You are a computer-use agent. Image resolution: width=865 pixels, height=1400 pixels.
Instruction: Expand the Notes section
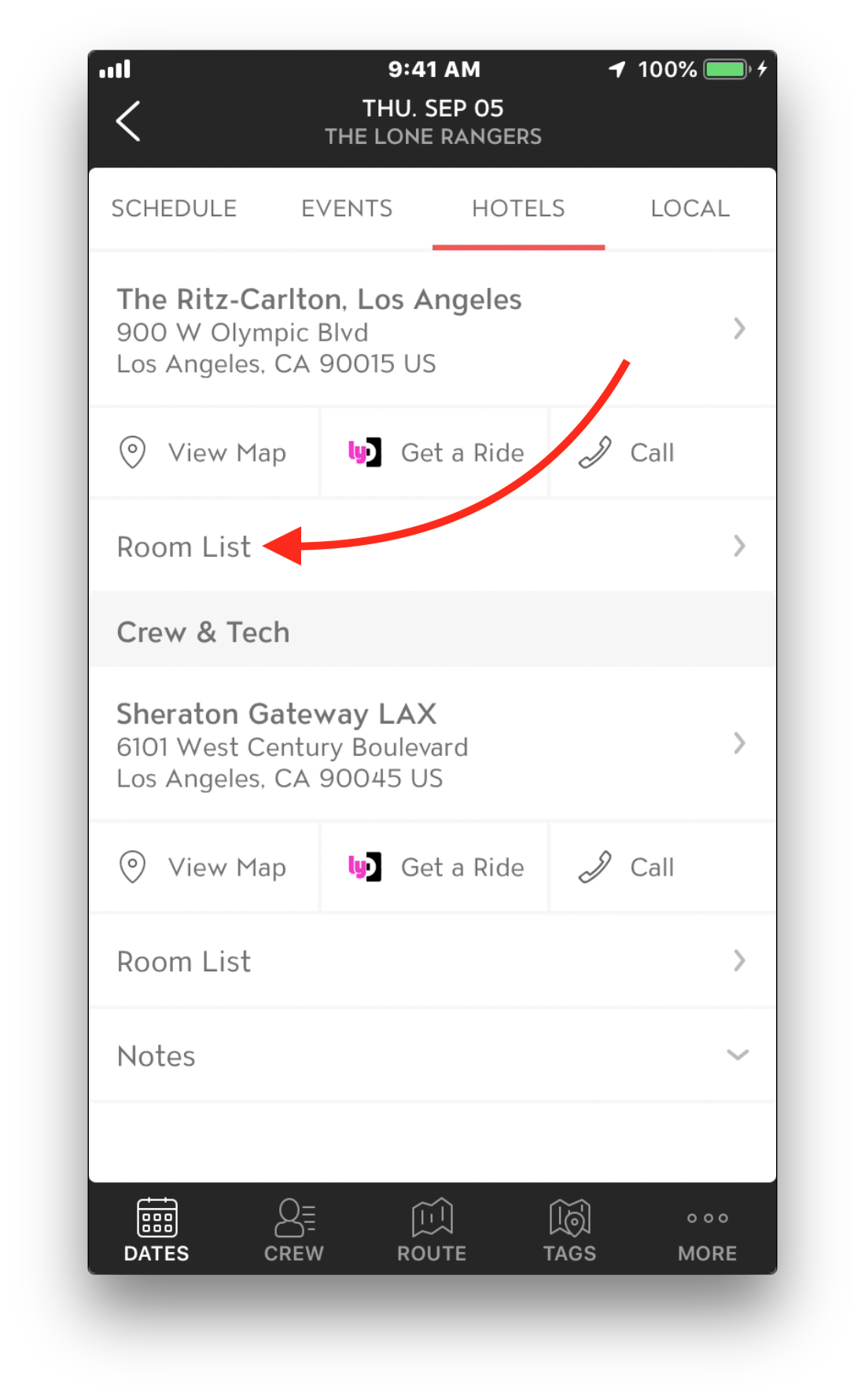point(432,1056)
